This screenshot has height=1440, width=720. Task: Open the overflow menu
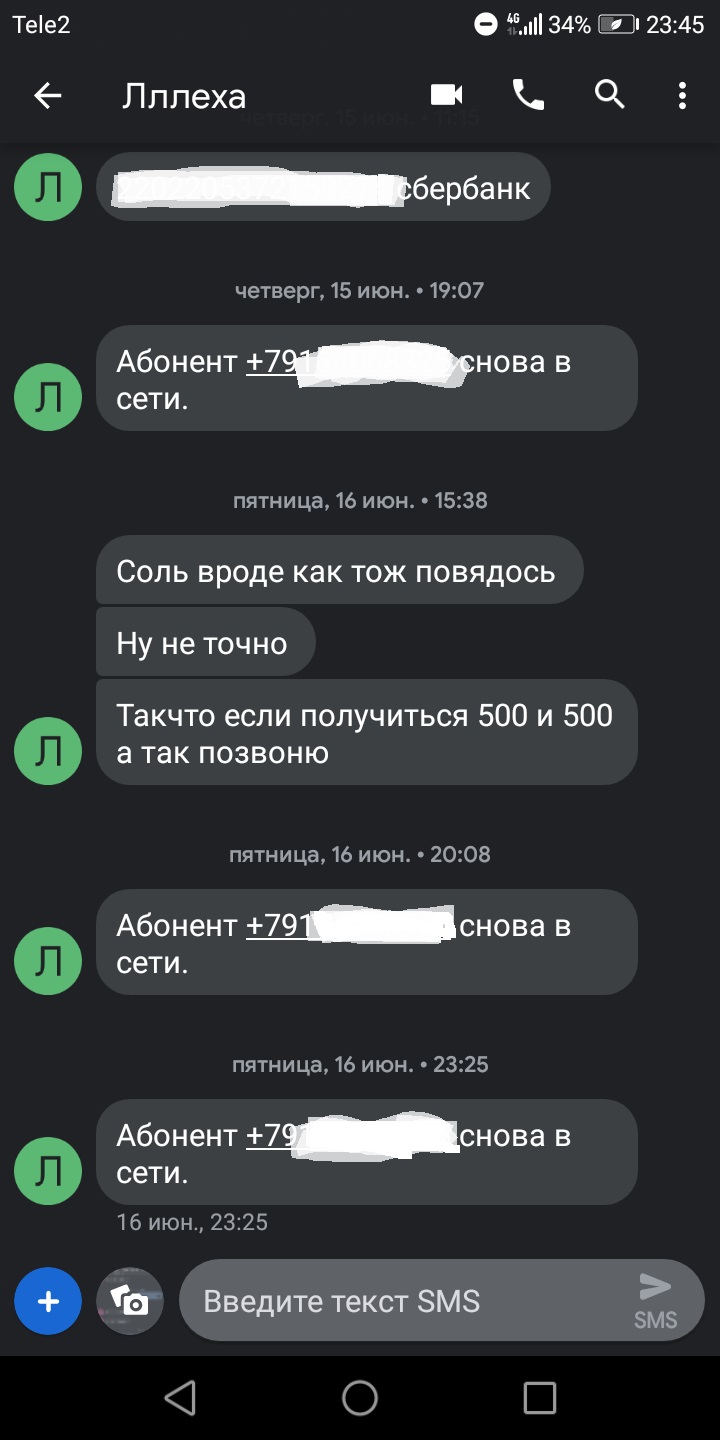tap(682, 96)
